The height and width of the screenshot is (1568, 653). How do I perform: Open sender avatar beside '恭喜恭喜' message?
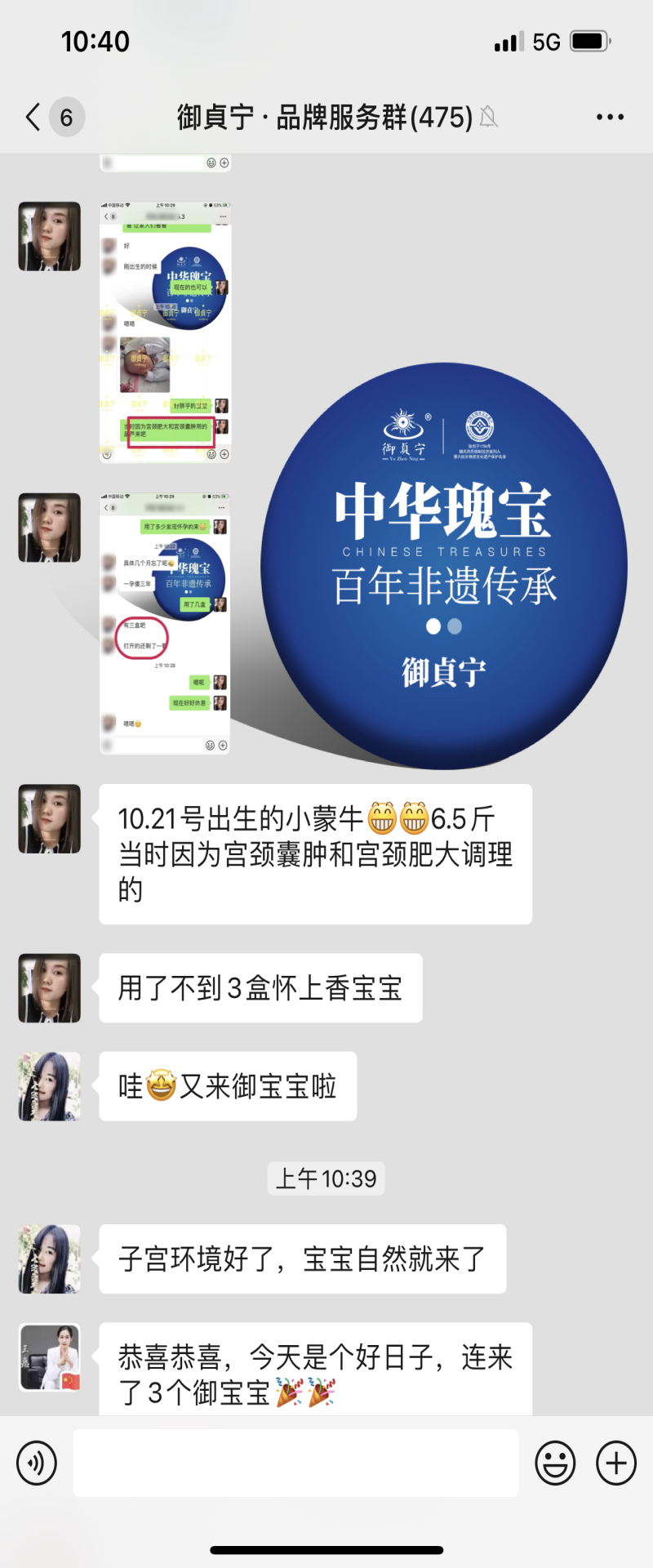50,1356
